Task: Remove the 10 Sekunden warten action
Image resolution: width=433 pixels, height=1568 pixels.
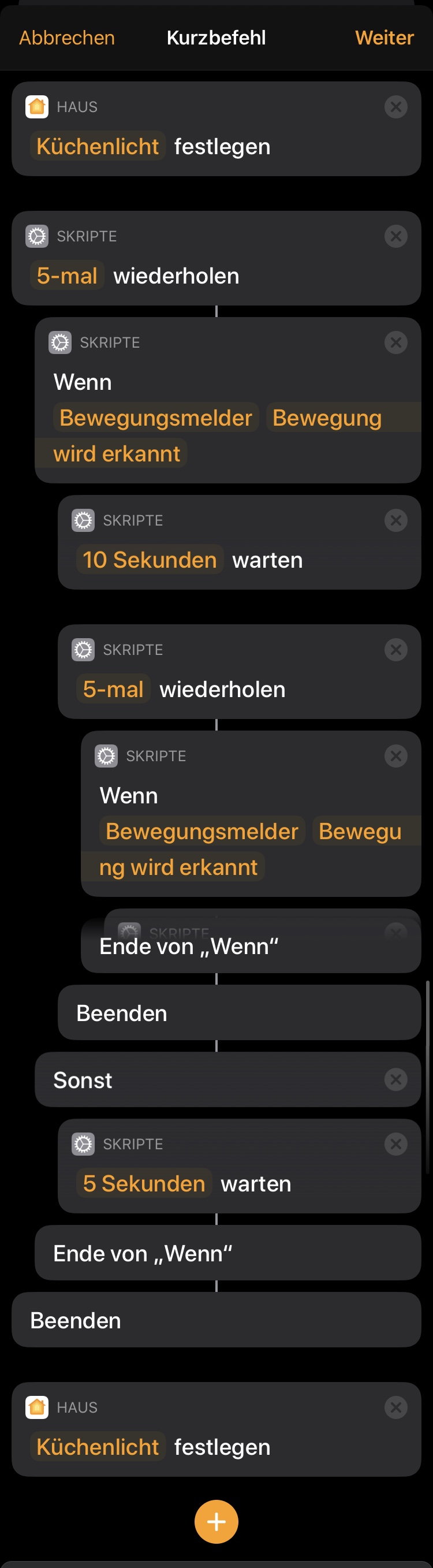Action: [x=396, y=520]
